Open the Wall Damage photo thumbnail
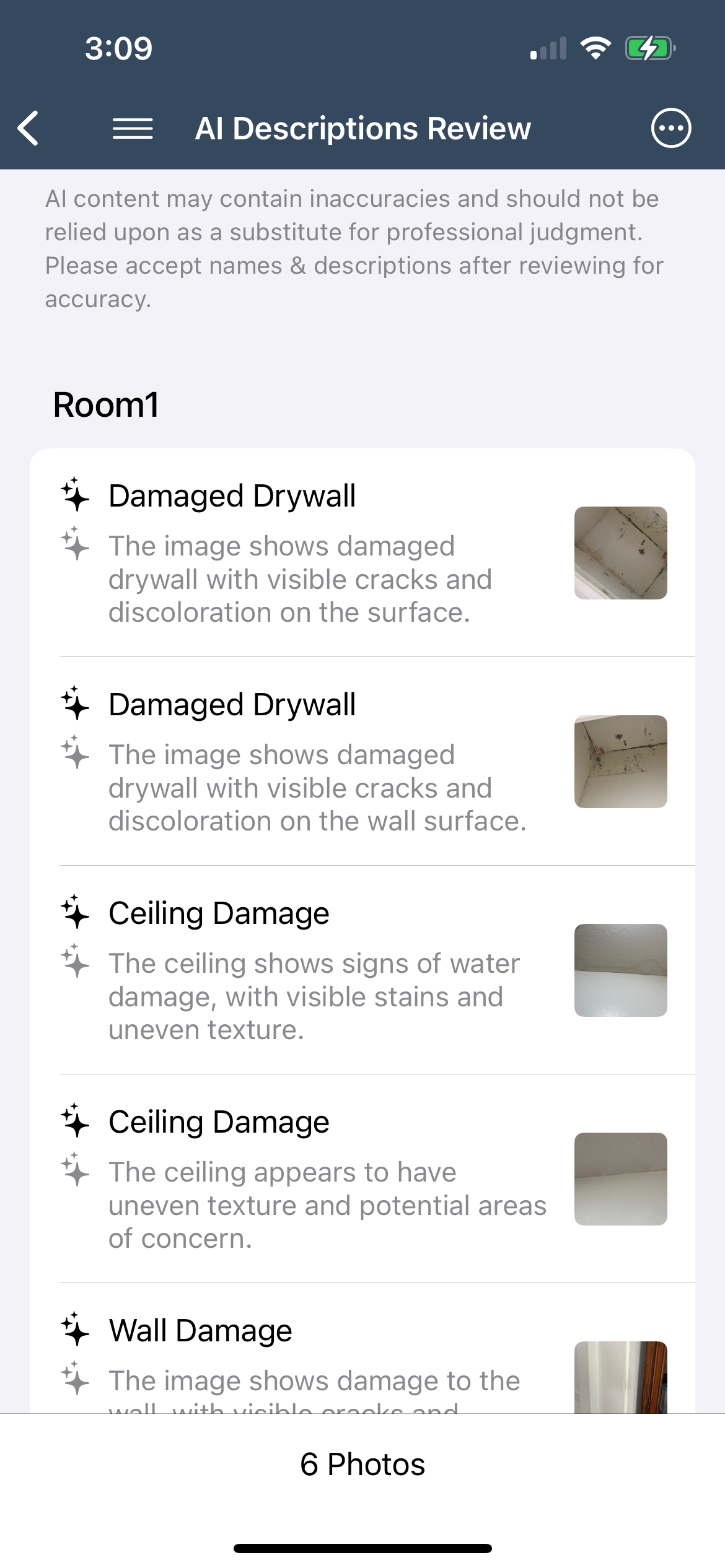 [620, 1377]
